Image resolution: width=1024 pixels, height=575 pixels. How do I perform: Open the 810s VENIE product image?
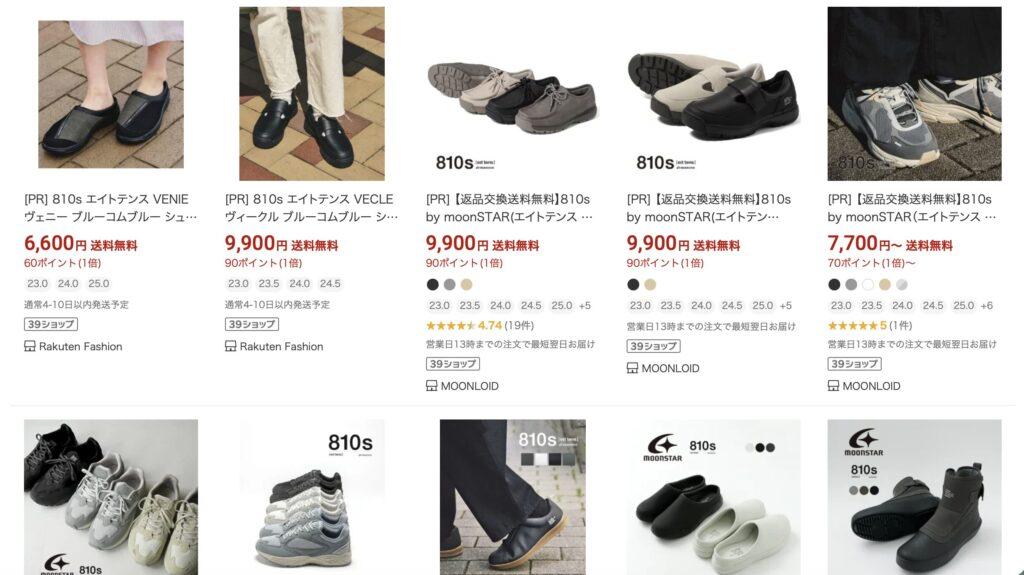click(111, 94)
